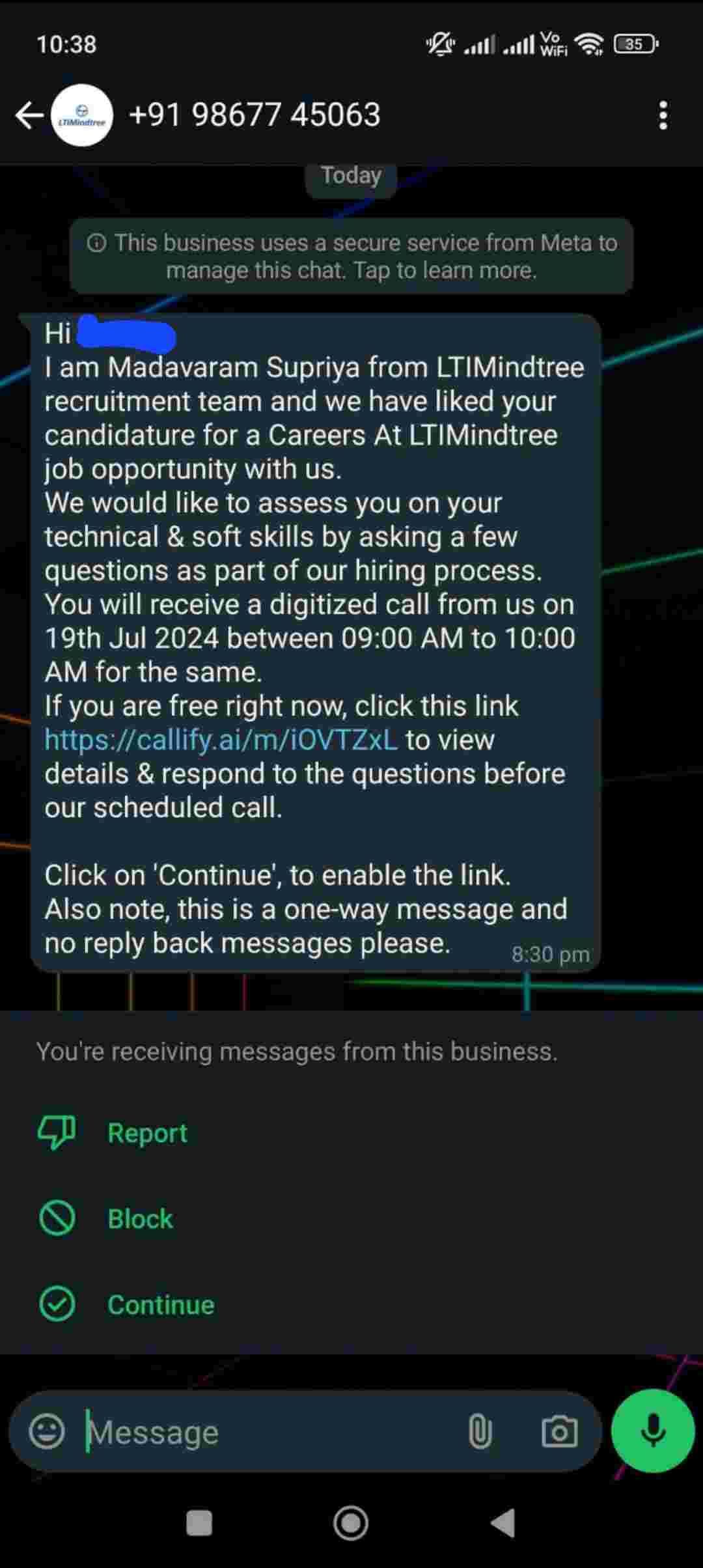This screenshot has height=1568, width=703.
Task: Open contact info for +91 98677 45063
Action: 255,115
